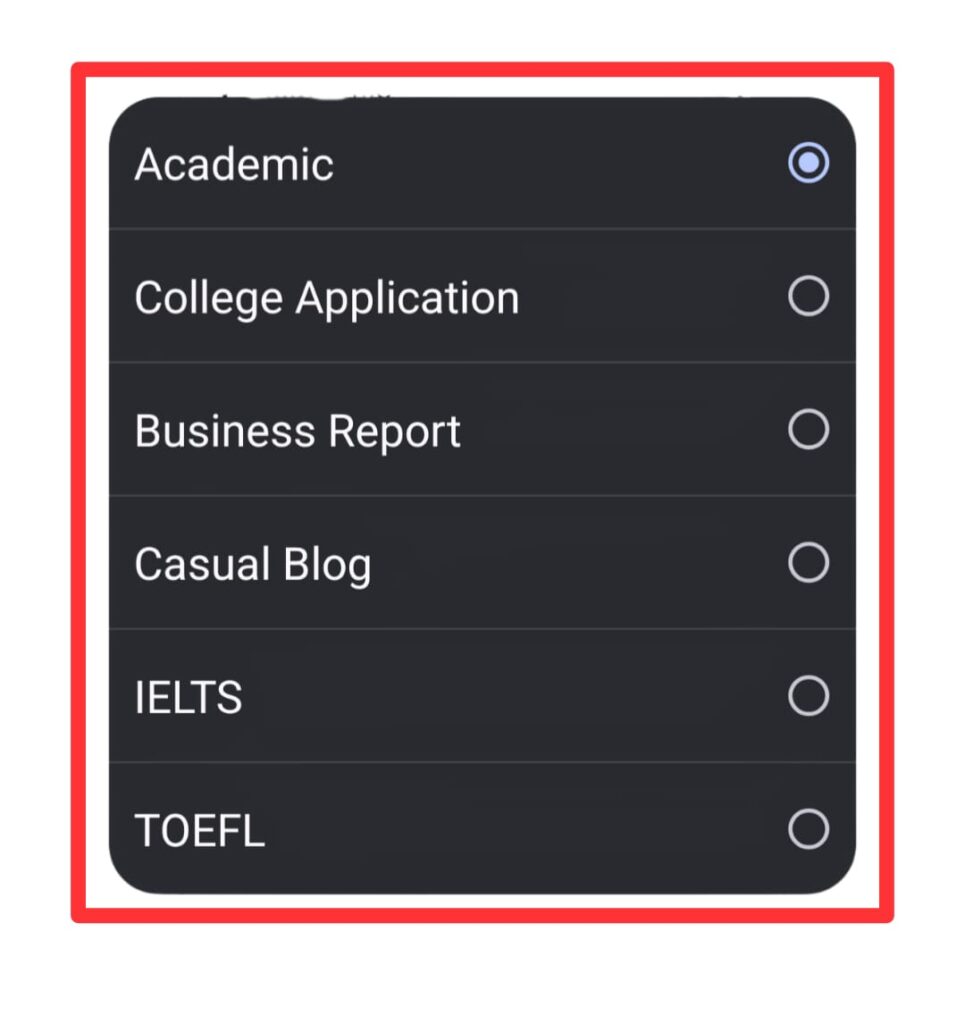The width and height of the screenshot is (965, 1024).
Task: Select the Business Report radio button
Action: 810,431
